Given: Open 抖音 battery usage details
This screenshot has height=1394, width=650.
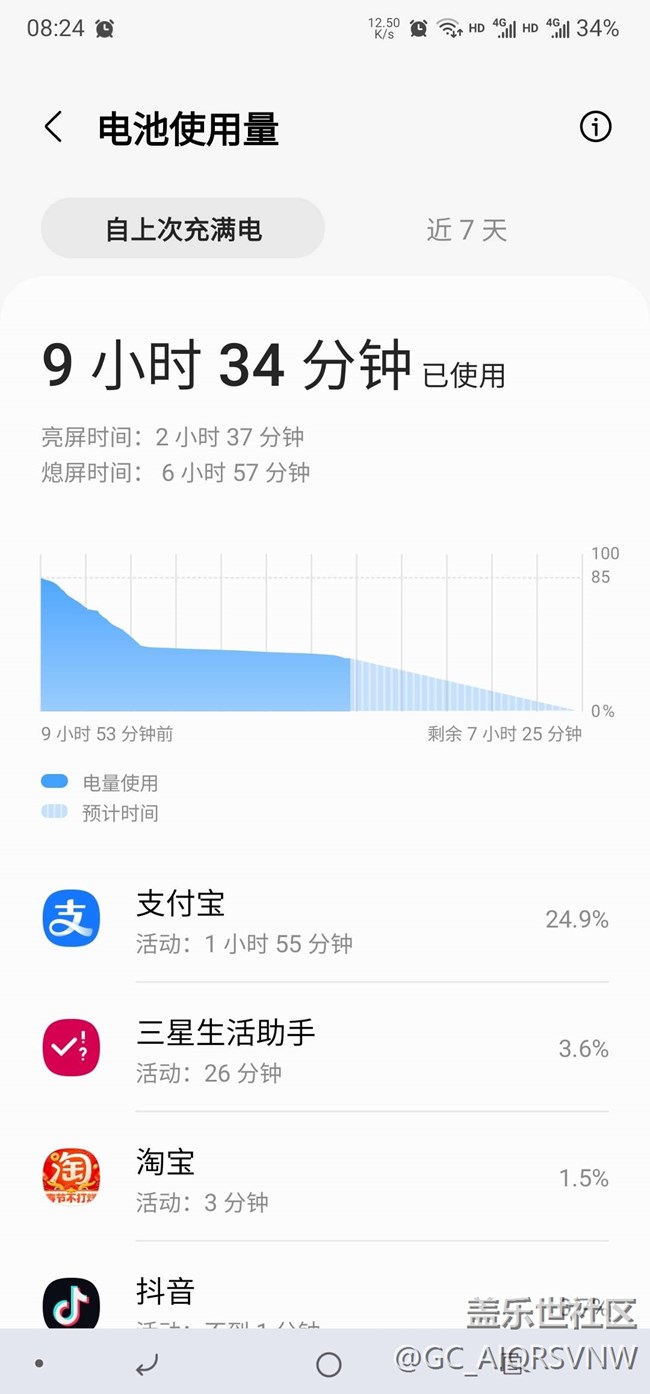Looking at the screenshot, I should point(325,1290).
